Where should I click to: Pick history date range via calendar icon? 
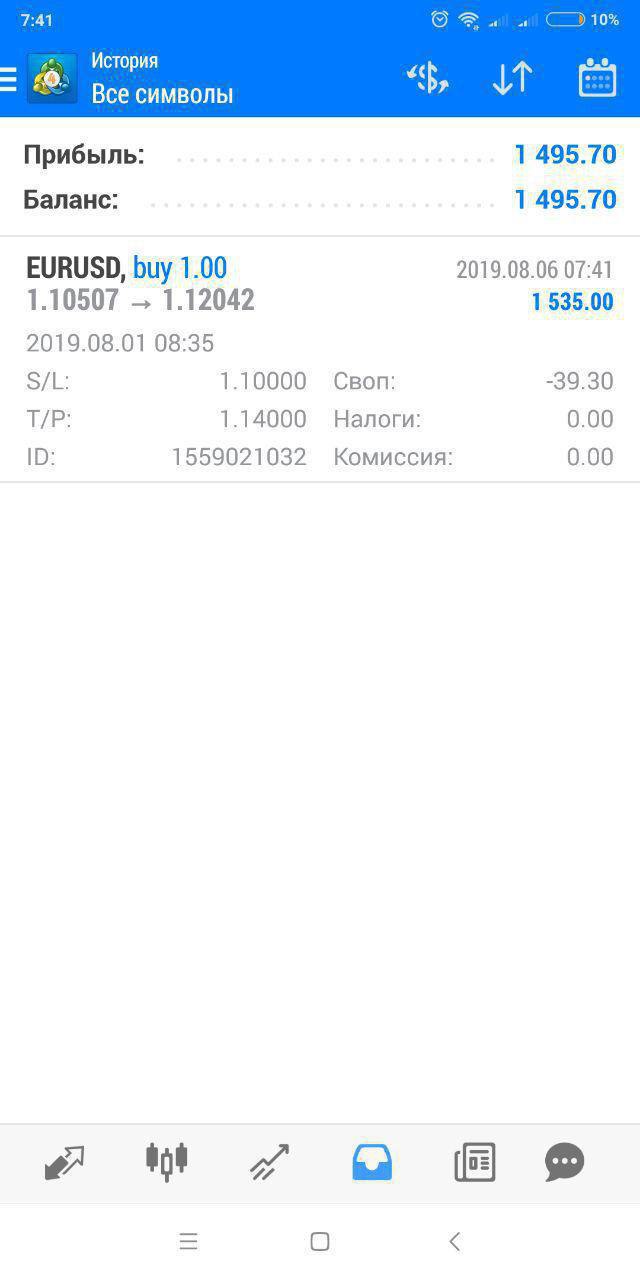click(597, 78)
